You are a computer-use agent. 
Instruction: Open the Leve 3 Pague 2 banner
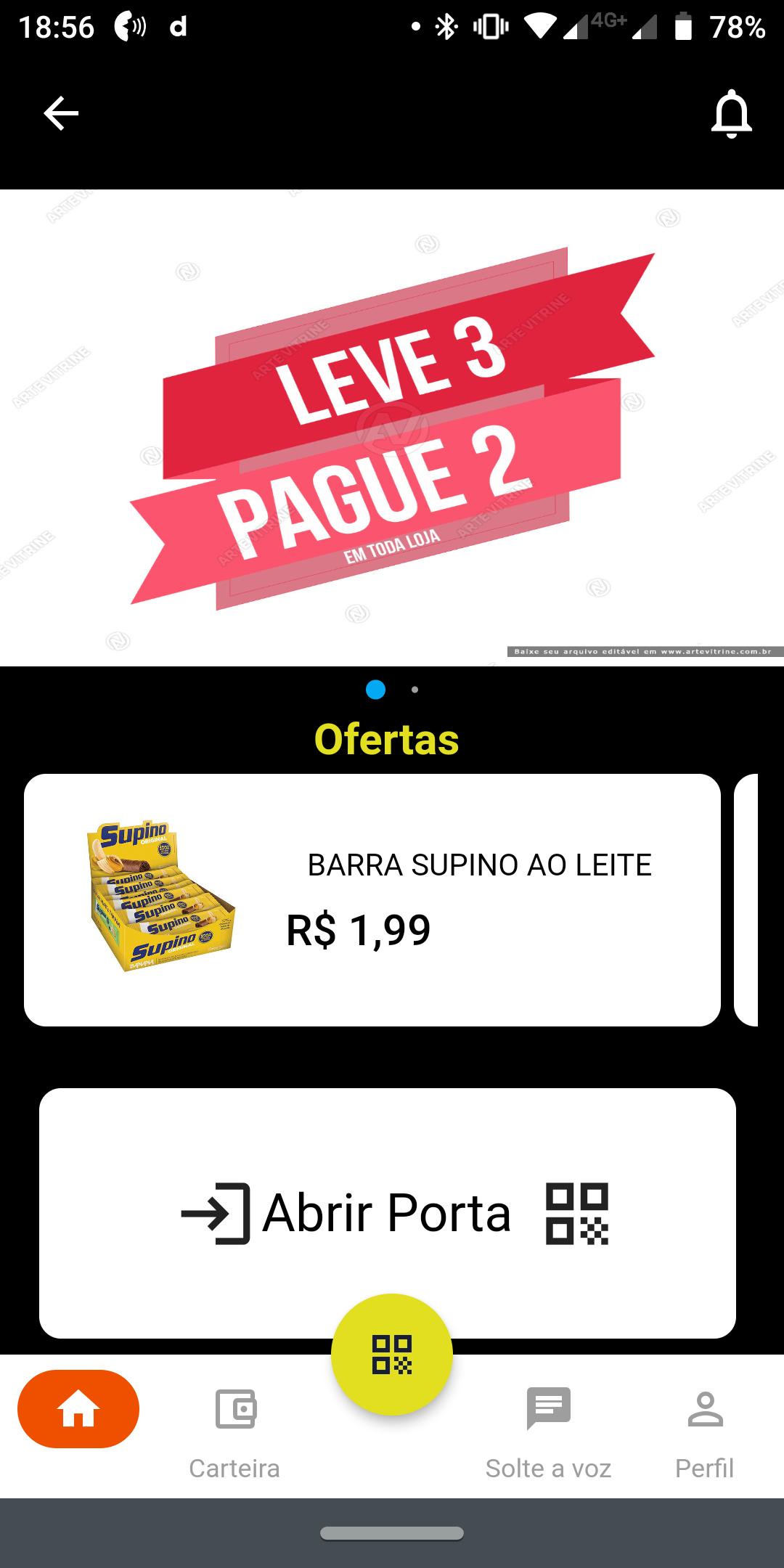[392, 428]
